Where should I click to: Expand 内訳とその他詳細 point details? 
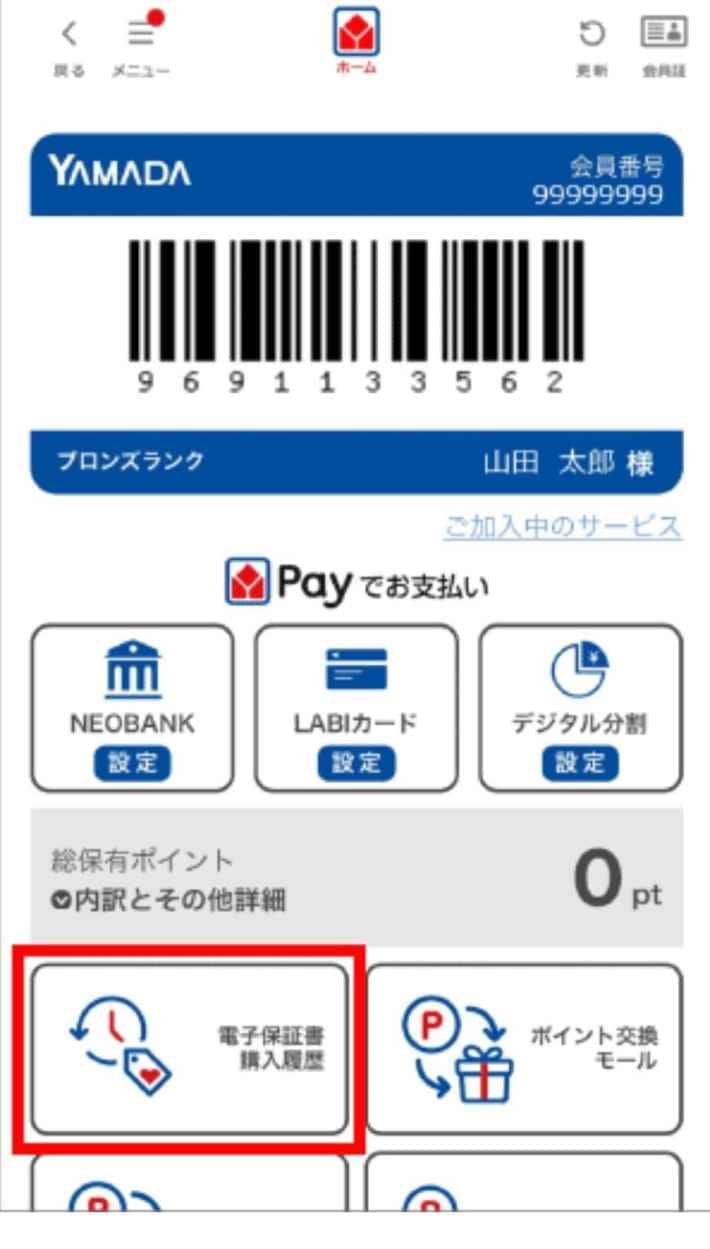click(x=168, y=901)
